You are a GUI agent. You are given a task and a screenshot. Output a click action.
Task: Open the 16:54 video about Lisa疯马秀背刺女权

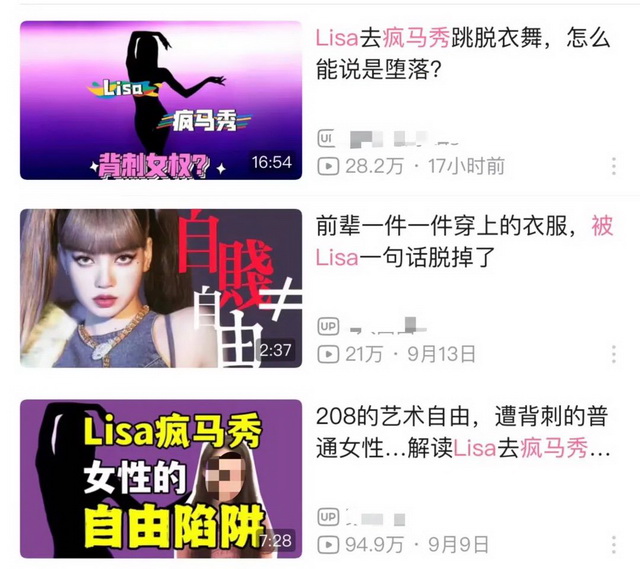161,100
